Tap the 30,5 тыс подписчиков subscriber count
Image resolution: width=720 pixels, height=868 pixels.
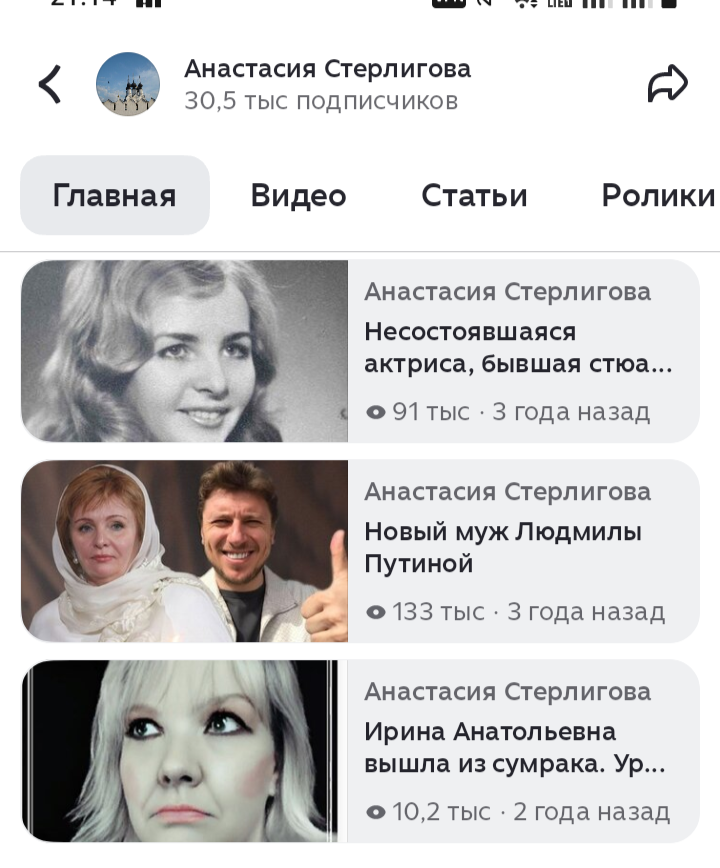[321, 101]
